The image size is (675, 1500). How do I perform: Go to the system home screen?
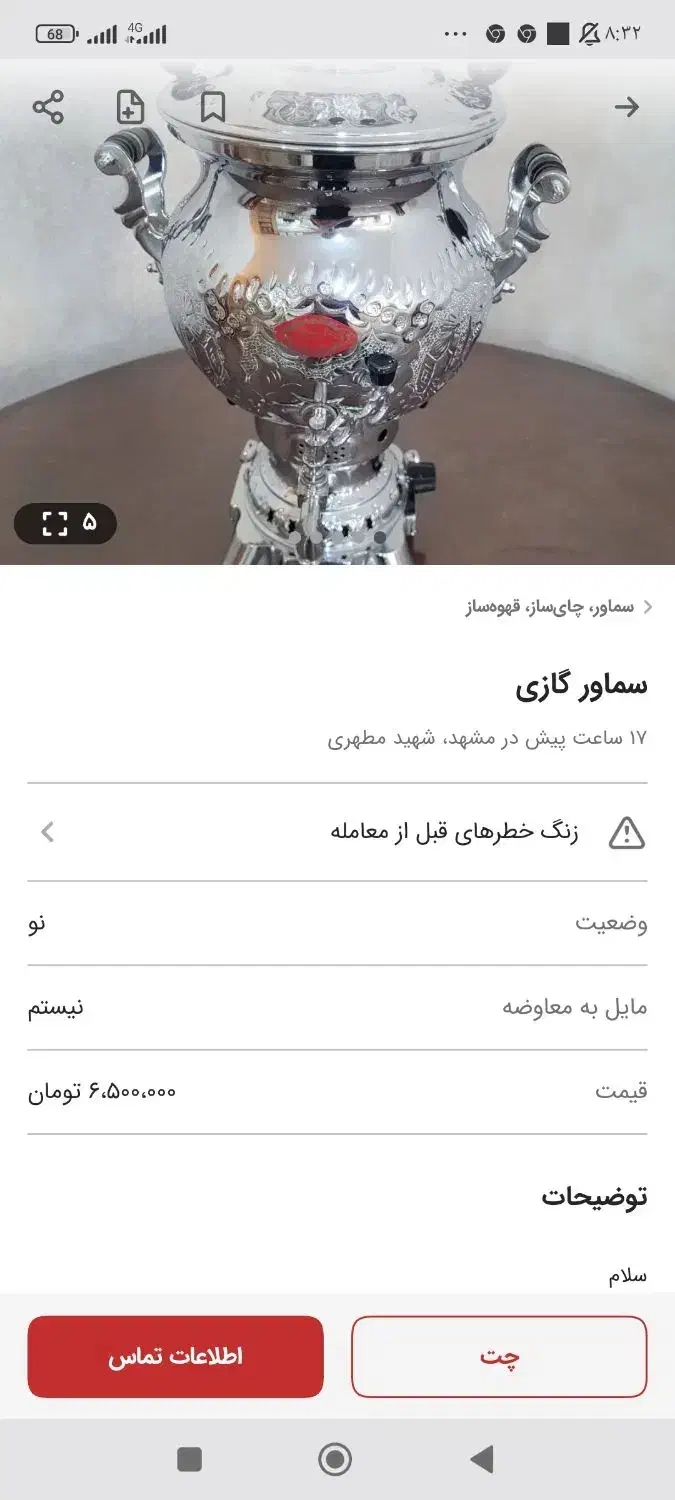click(x=335, y=1460)
